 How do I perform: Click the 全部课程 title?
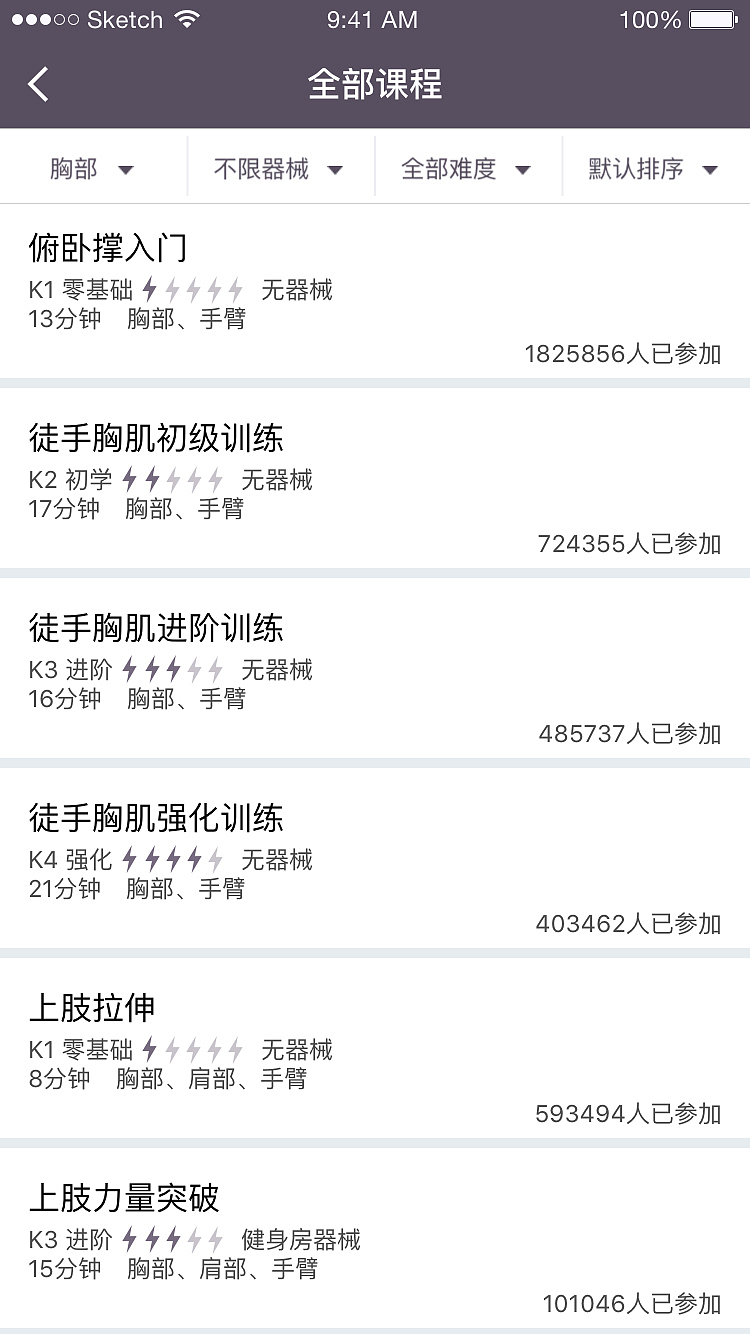pos(375,85)
